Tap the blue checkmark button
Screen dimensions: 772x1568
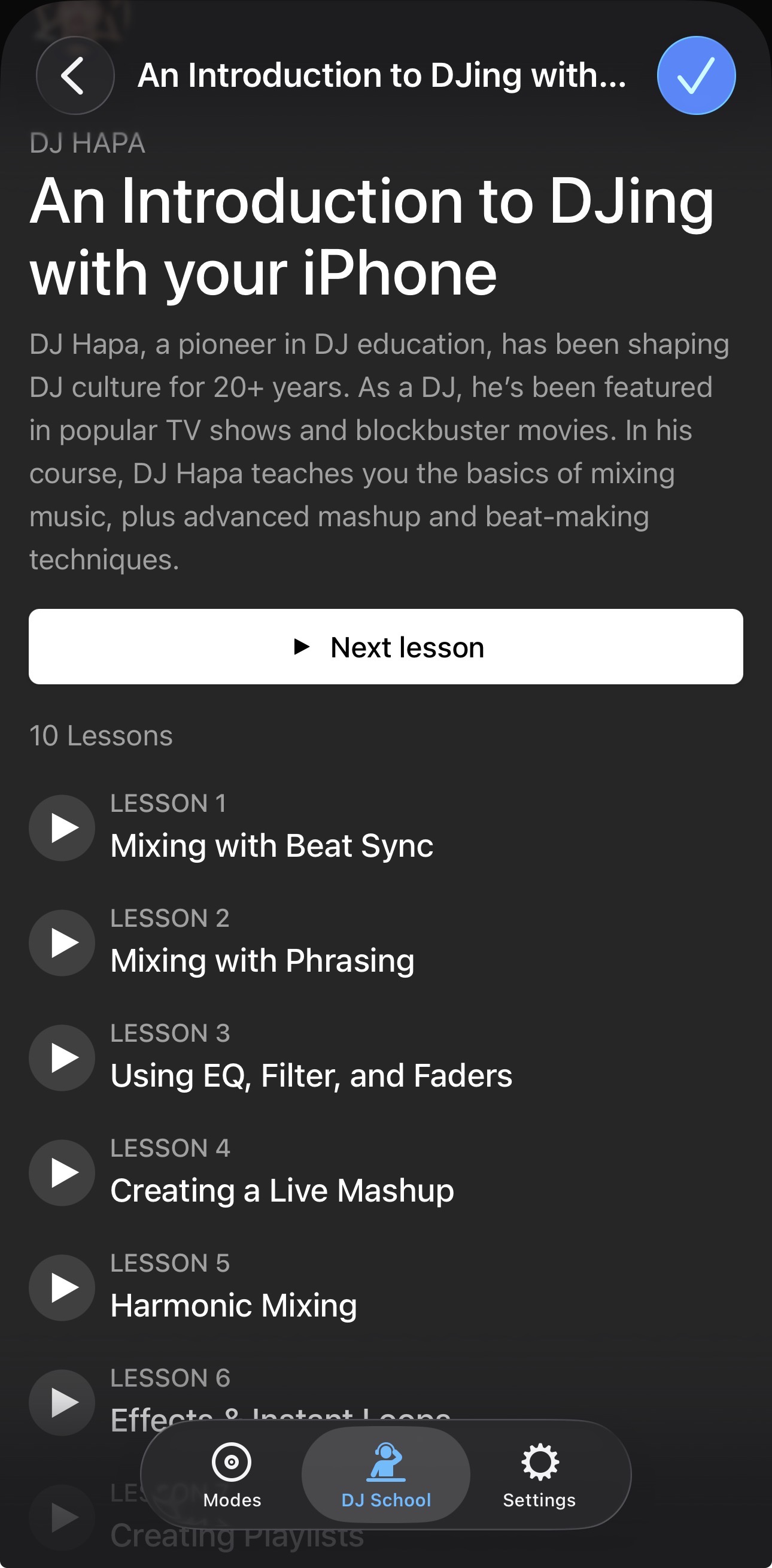click(696, 75)
